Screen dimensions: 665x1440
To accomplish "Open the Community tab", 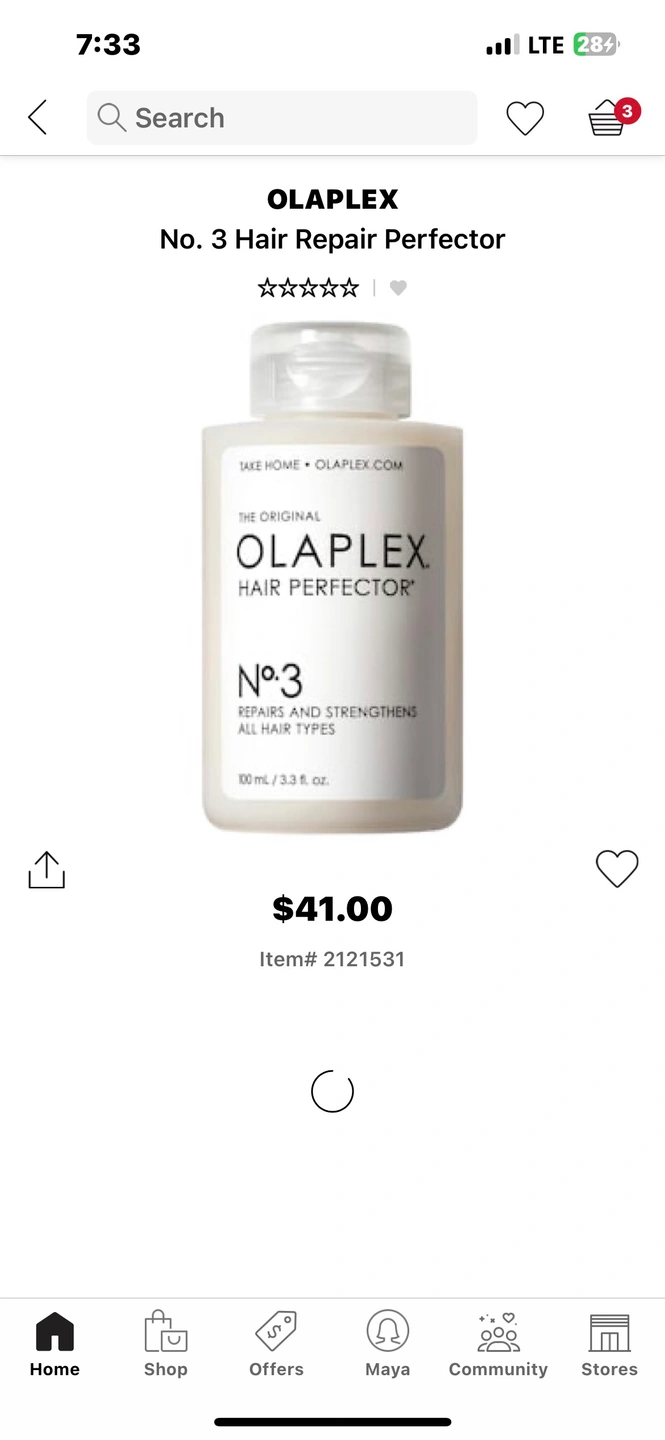I will [x=498, y=1345].
